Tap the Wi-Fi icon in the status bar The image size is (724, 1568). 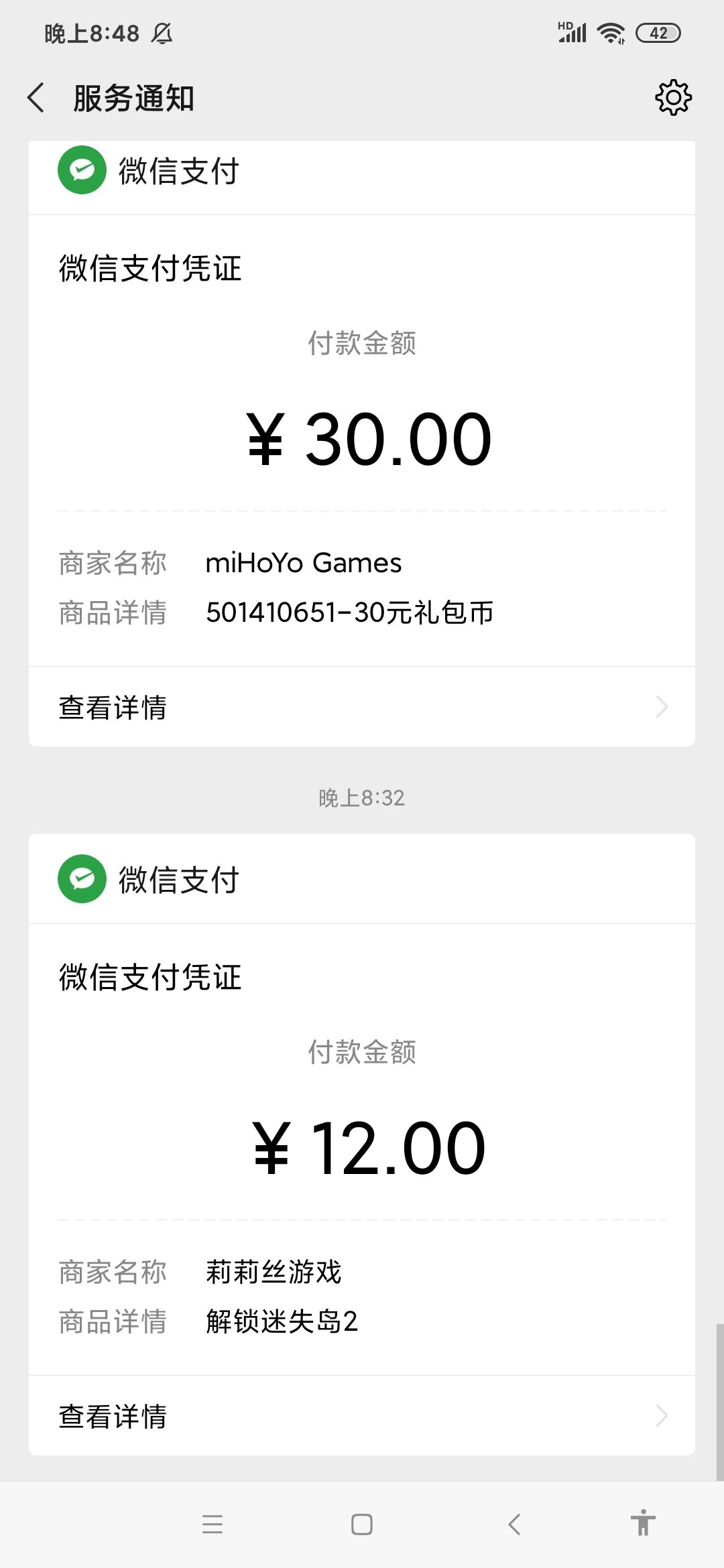coord(609,31)
